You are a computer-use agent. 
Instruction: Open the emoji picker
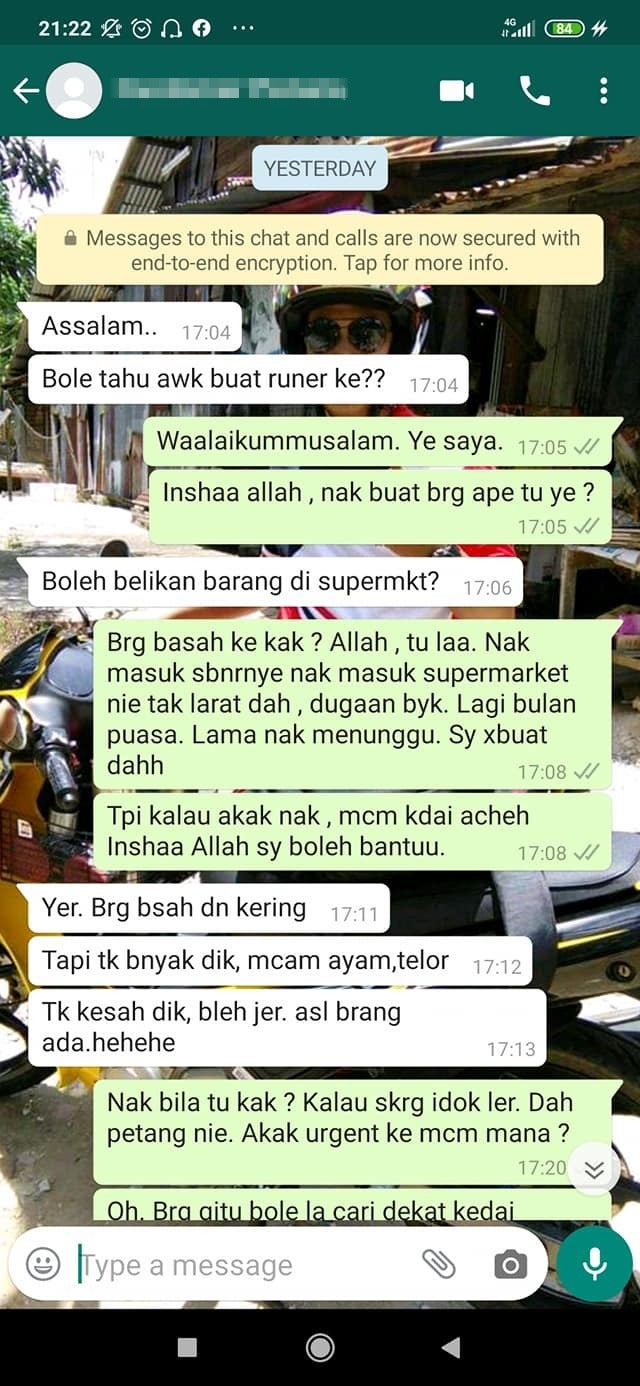click(x=43, y=1265)
